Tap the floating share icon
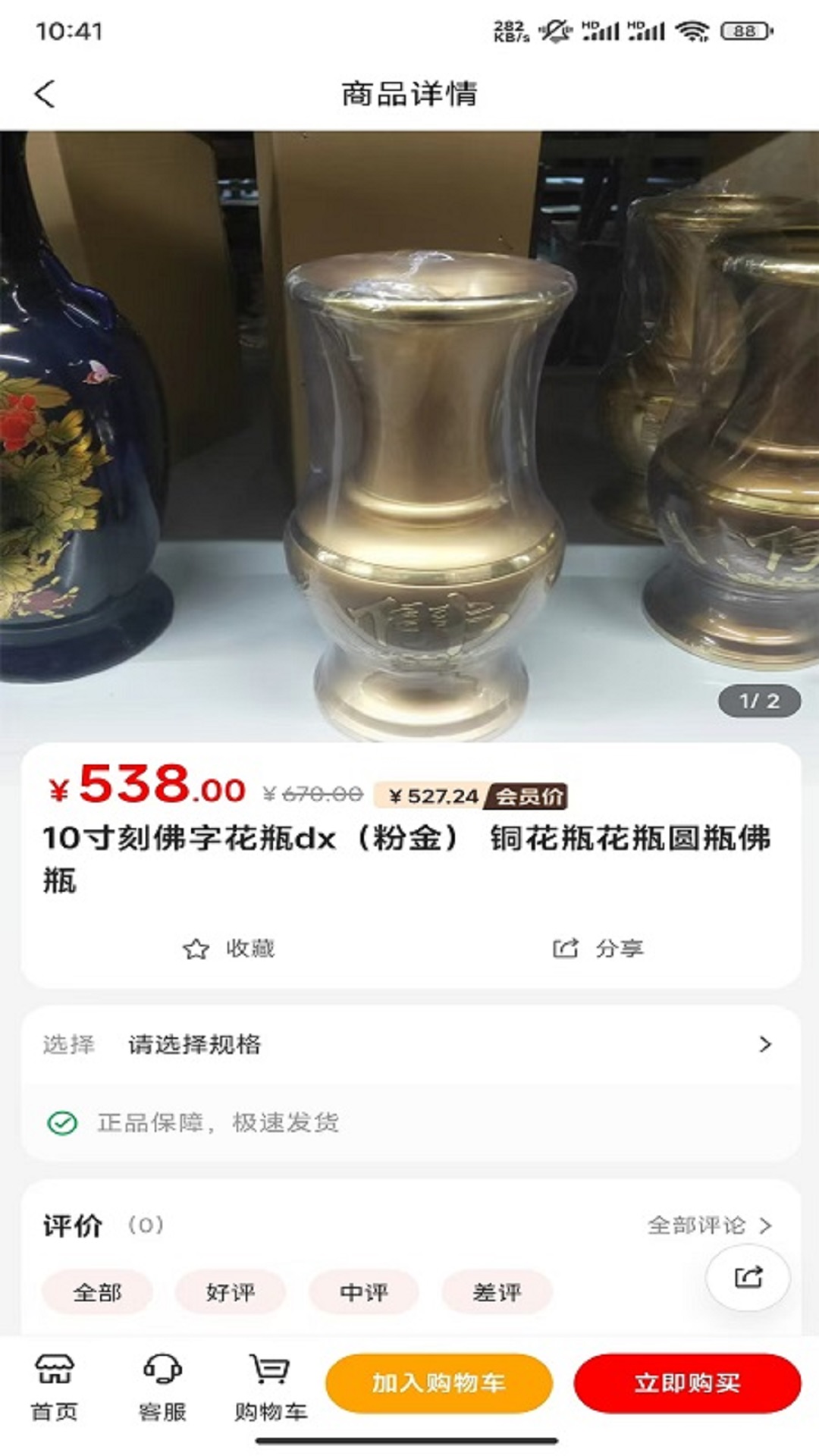This screenshot has height=1456, width=819. 748,1277
